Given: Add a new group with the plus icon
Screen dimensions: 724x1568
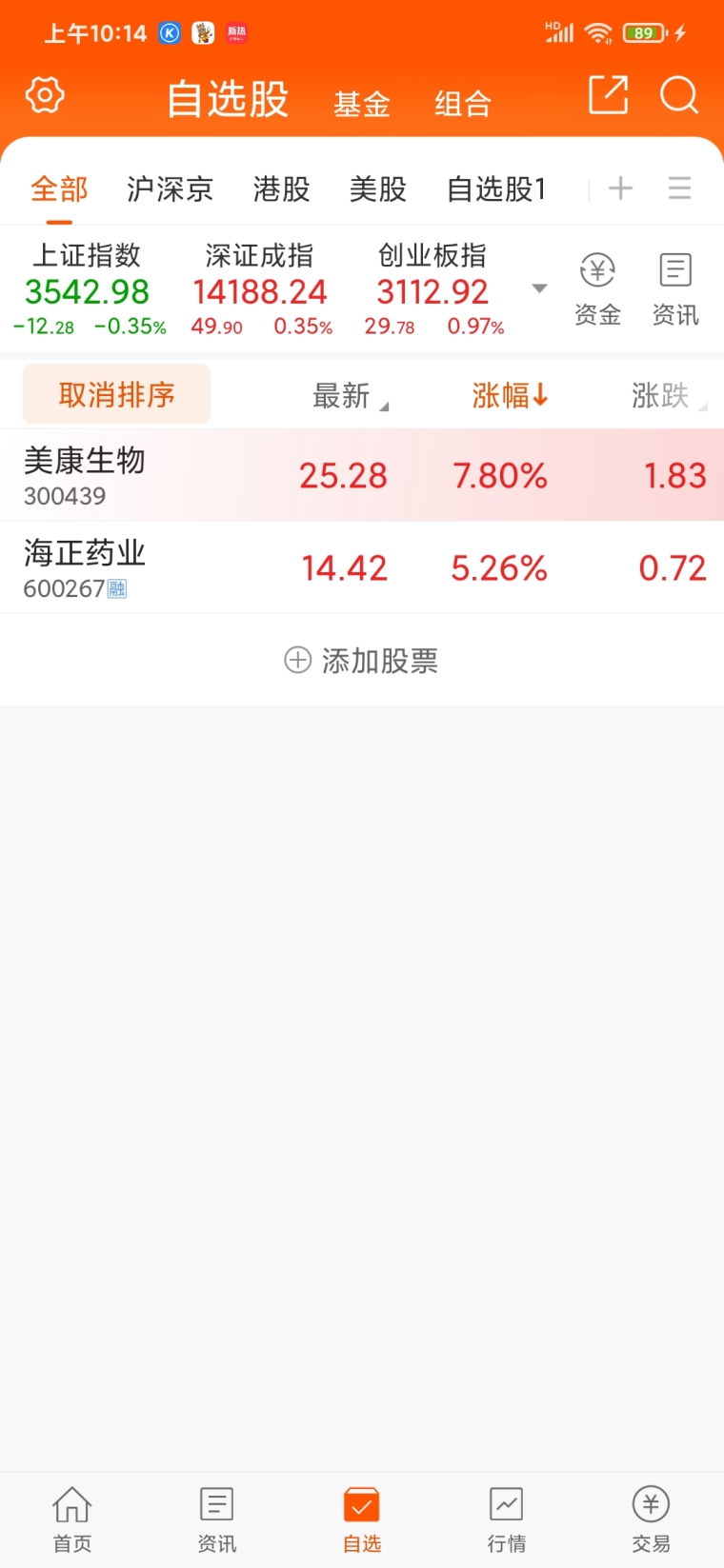Looking at the screenshot, I should pyautogui.click(x=620, y=189).
